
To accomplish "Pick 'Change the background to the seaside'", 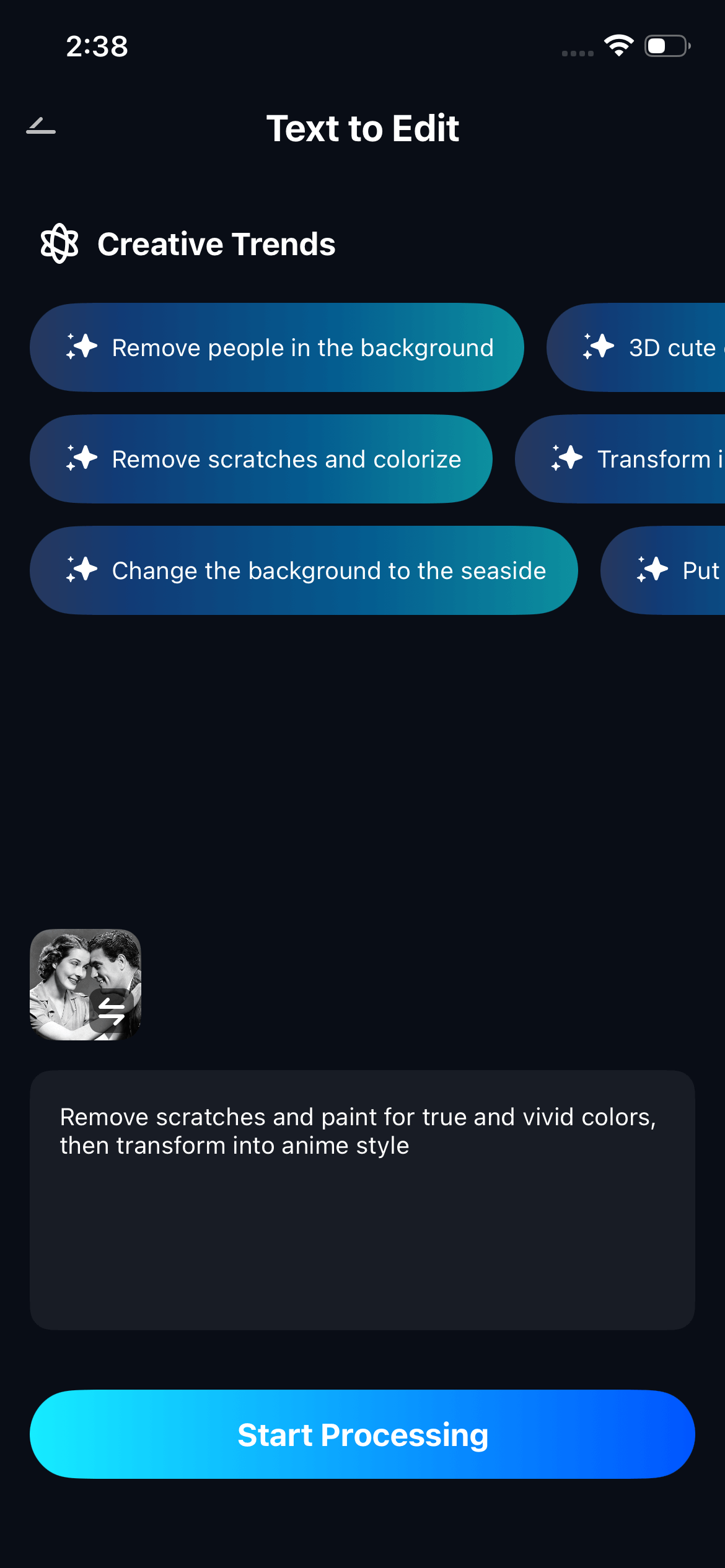I will (x=304, y=570).
